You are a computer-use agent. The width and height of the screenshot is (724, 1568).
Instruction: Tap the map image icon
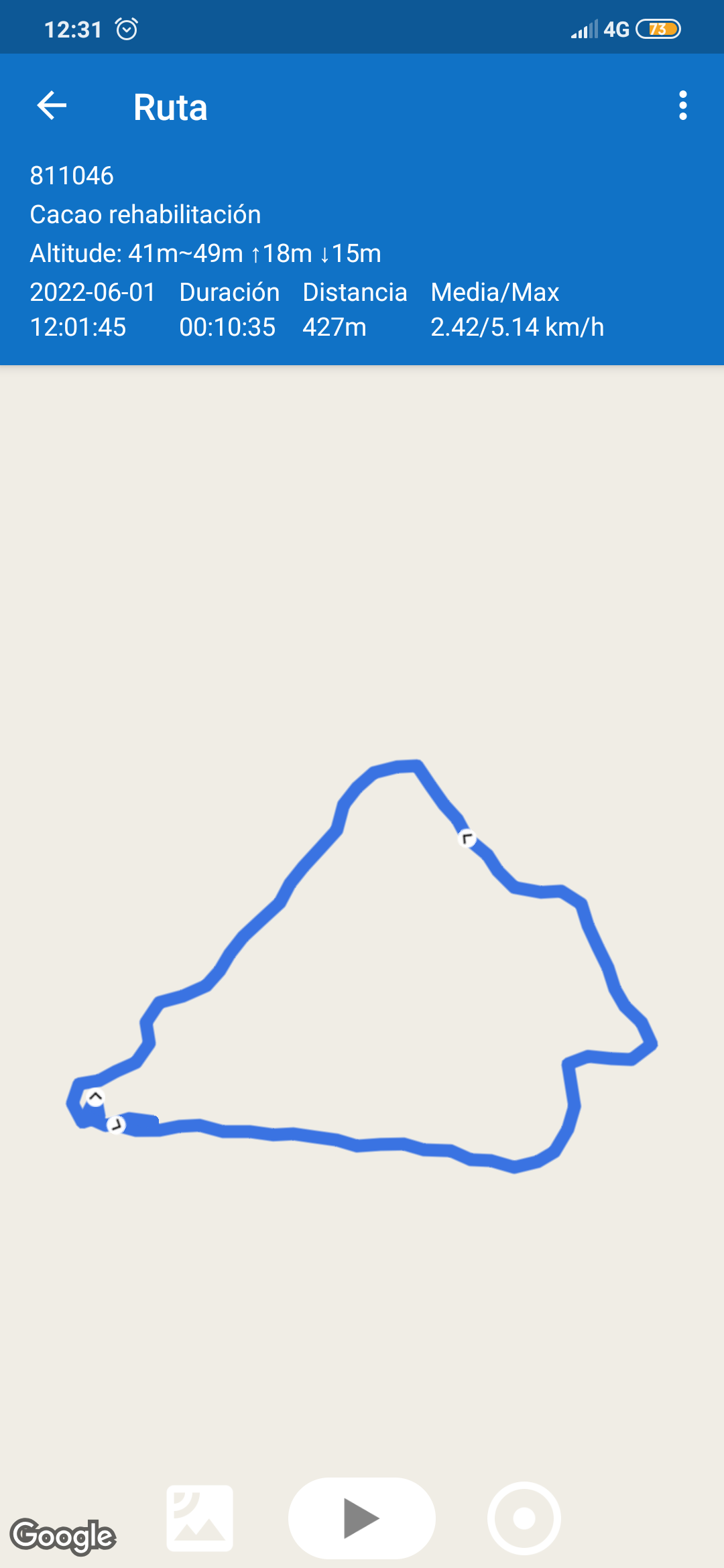pyautogui.click(x=200, y=1518)
